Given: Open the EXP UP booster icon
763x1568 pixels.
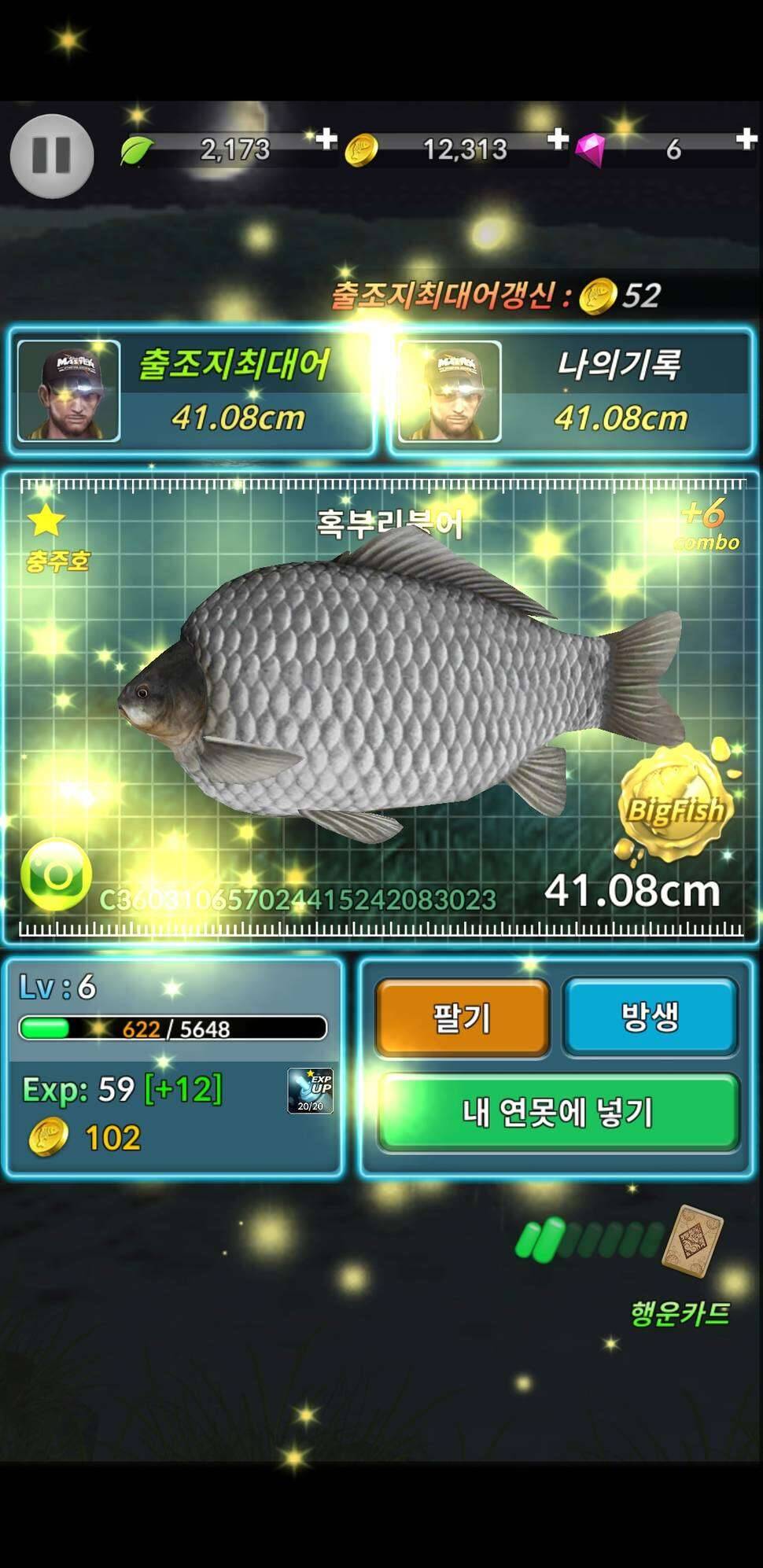Looking at the screenshot, I should [310, 1091].
